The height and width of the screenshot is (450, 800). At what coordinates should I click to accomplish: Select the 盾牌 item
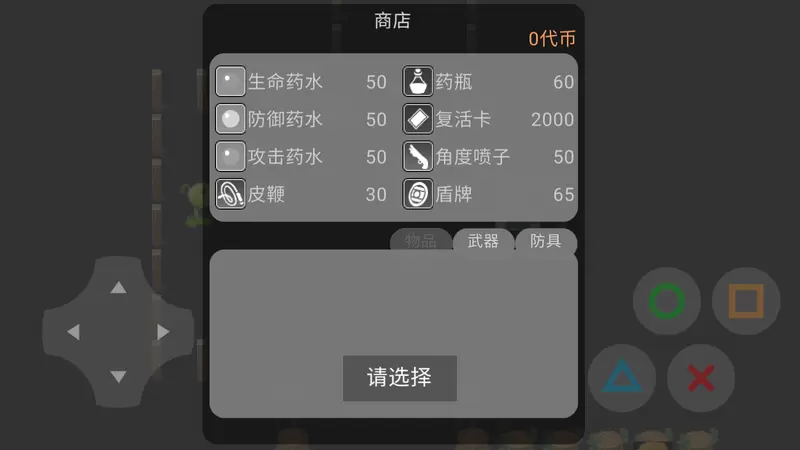coord(488,194)
